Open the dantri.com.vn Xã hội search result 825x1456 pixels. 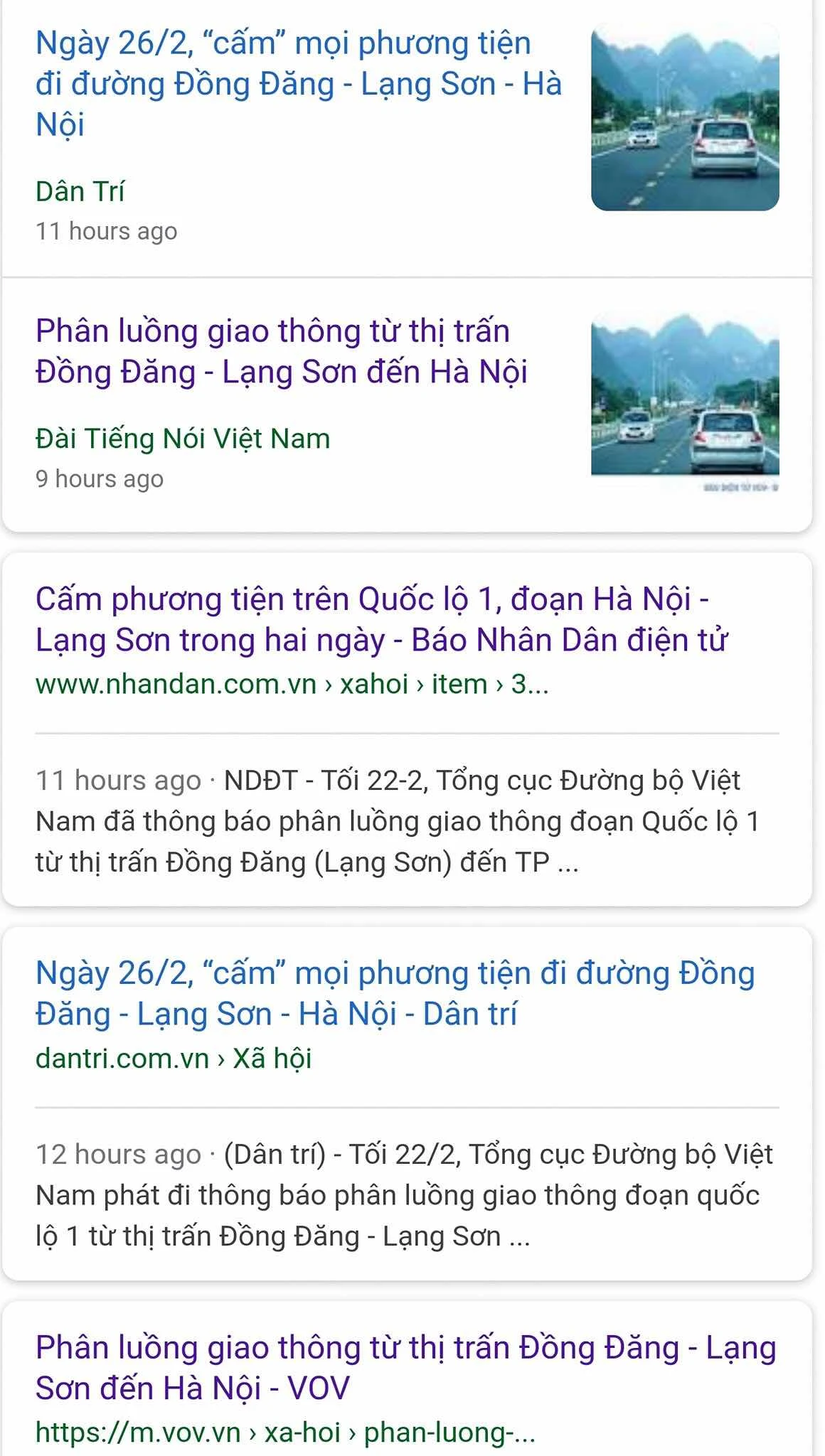(x=395, y=993)
